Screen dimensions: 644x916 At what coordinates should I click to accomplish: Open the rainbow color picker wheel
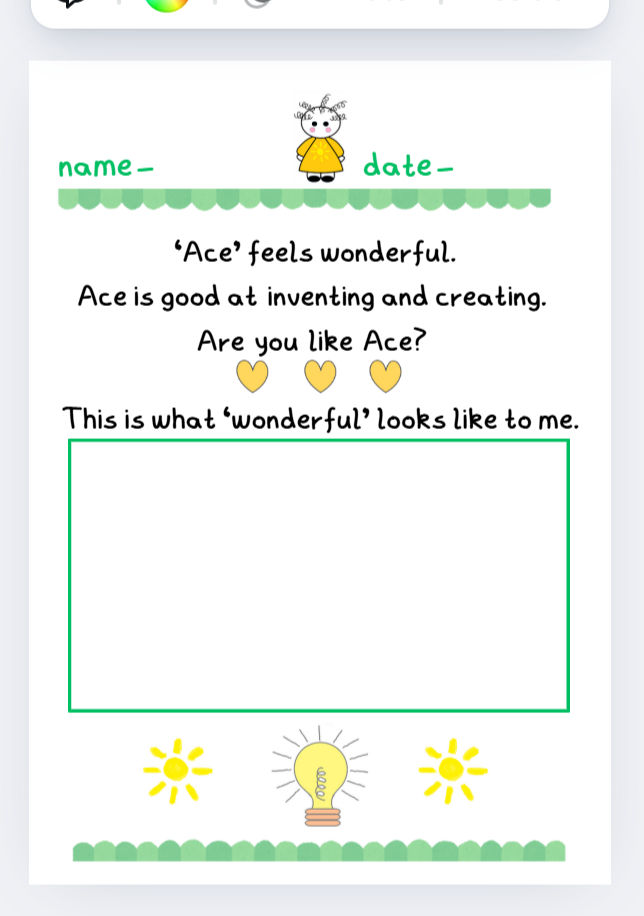click(x=167, y=3)
